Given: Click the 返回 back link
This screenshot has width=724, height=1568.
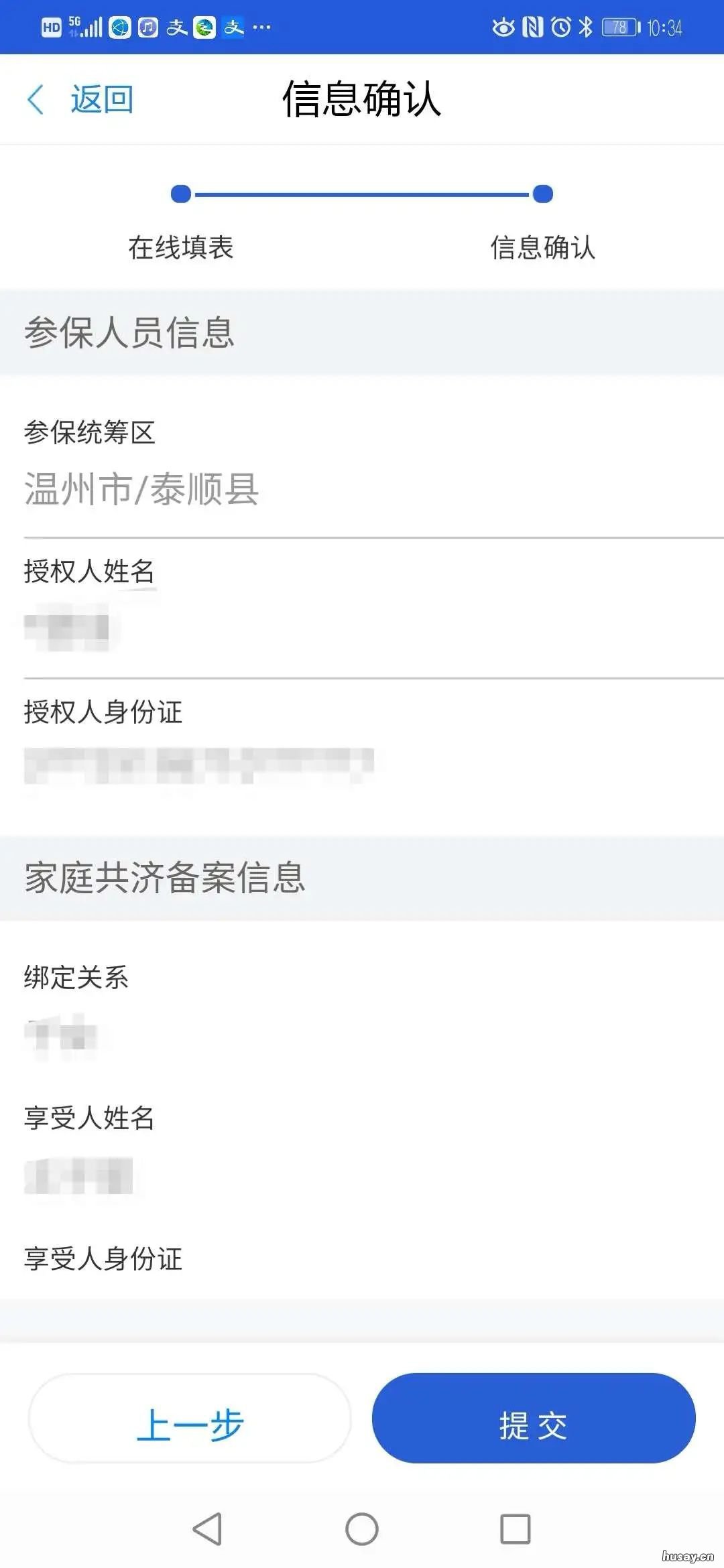Looking at the screenshot, I should 102,99.
